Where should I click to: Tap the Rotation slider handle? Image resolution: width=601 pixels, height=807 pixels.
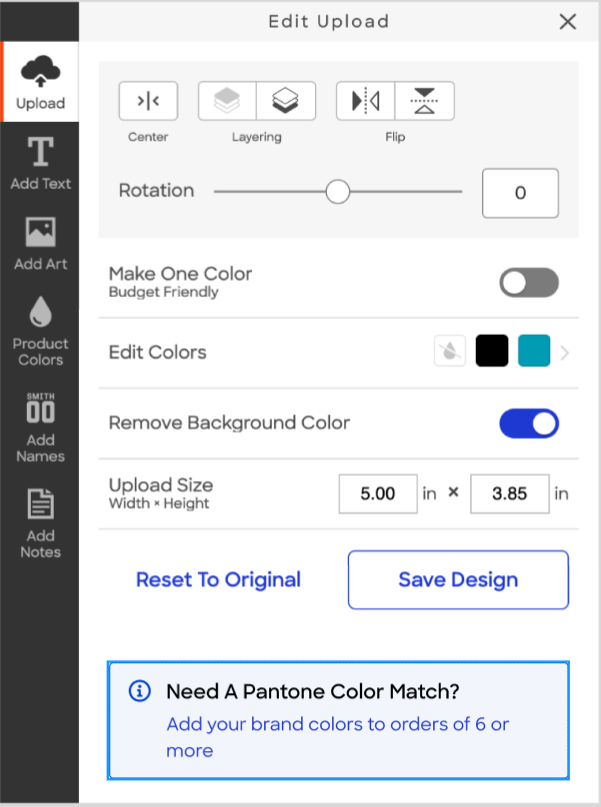(x=338, y=191)
